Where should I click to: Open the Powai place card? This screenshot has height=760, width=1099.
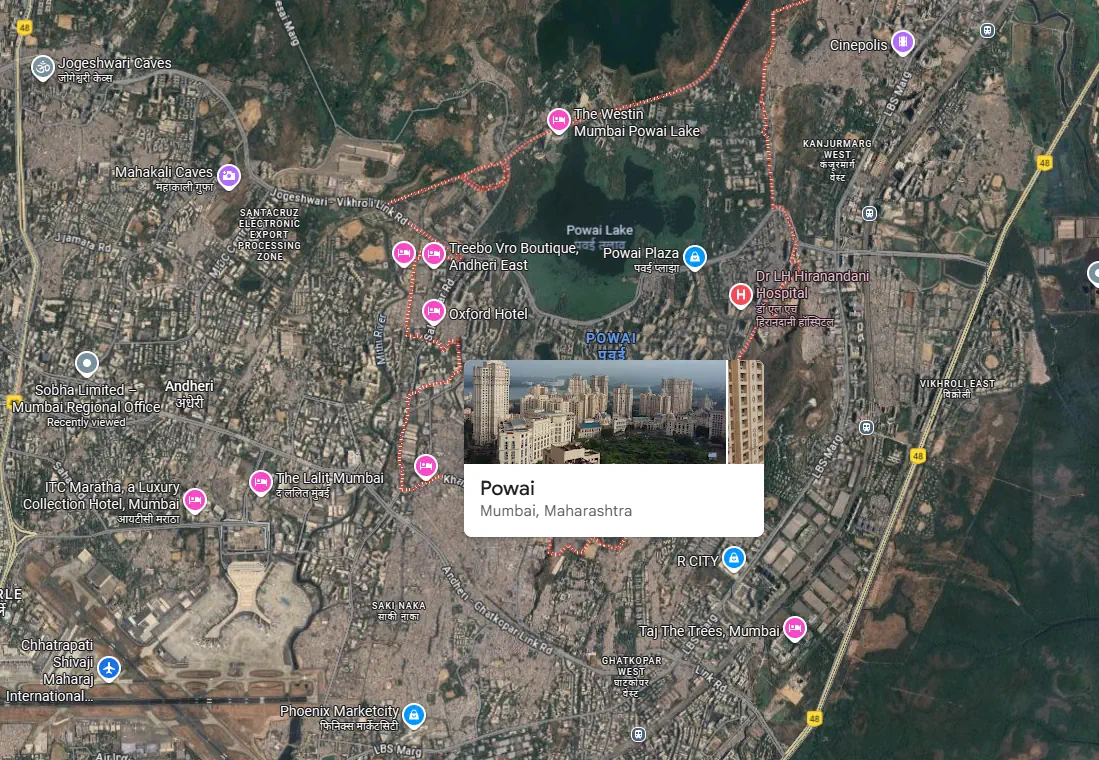pos(613,497)
